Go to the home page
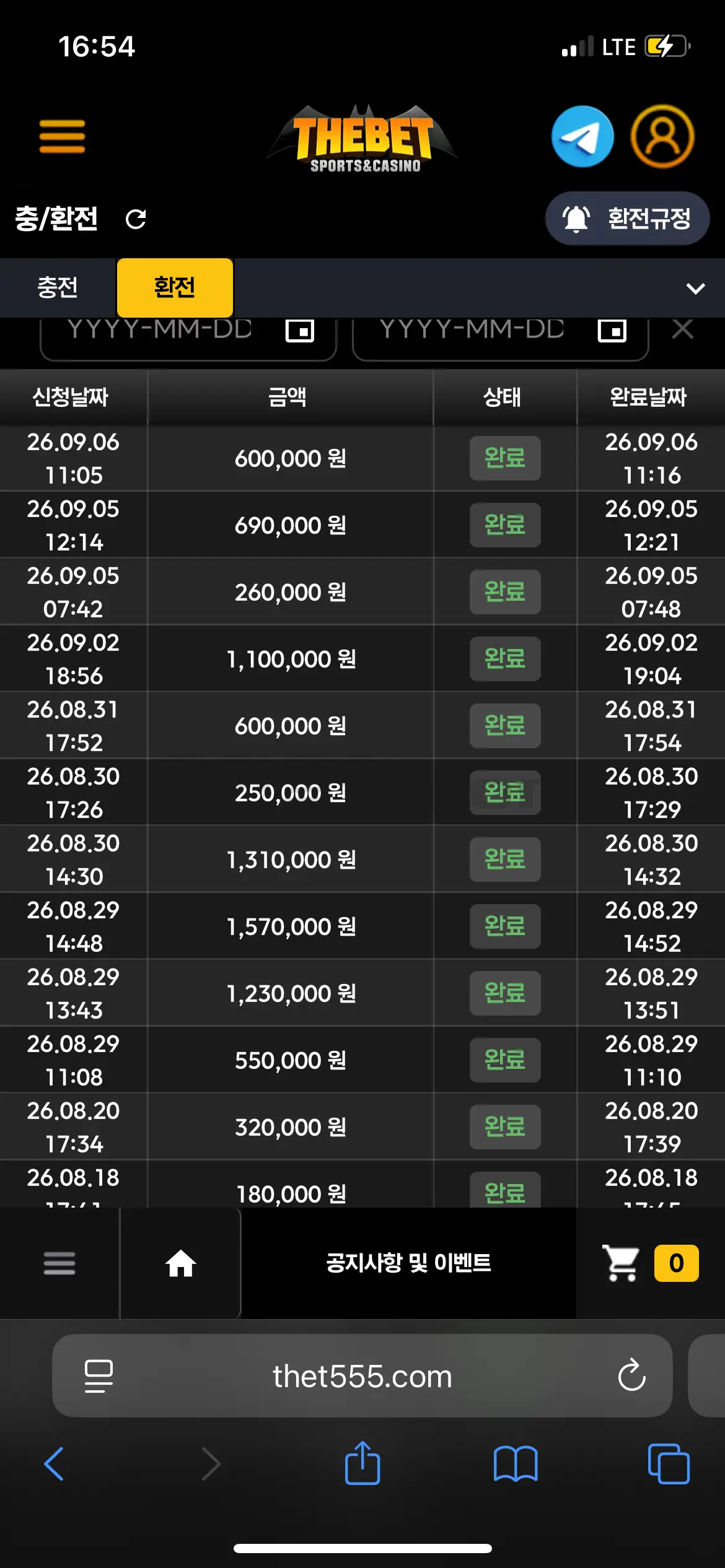Image resolution: width=725 pixels, height=1568 pixels. [x=180, y=1263]
